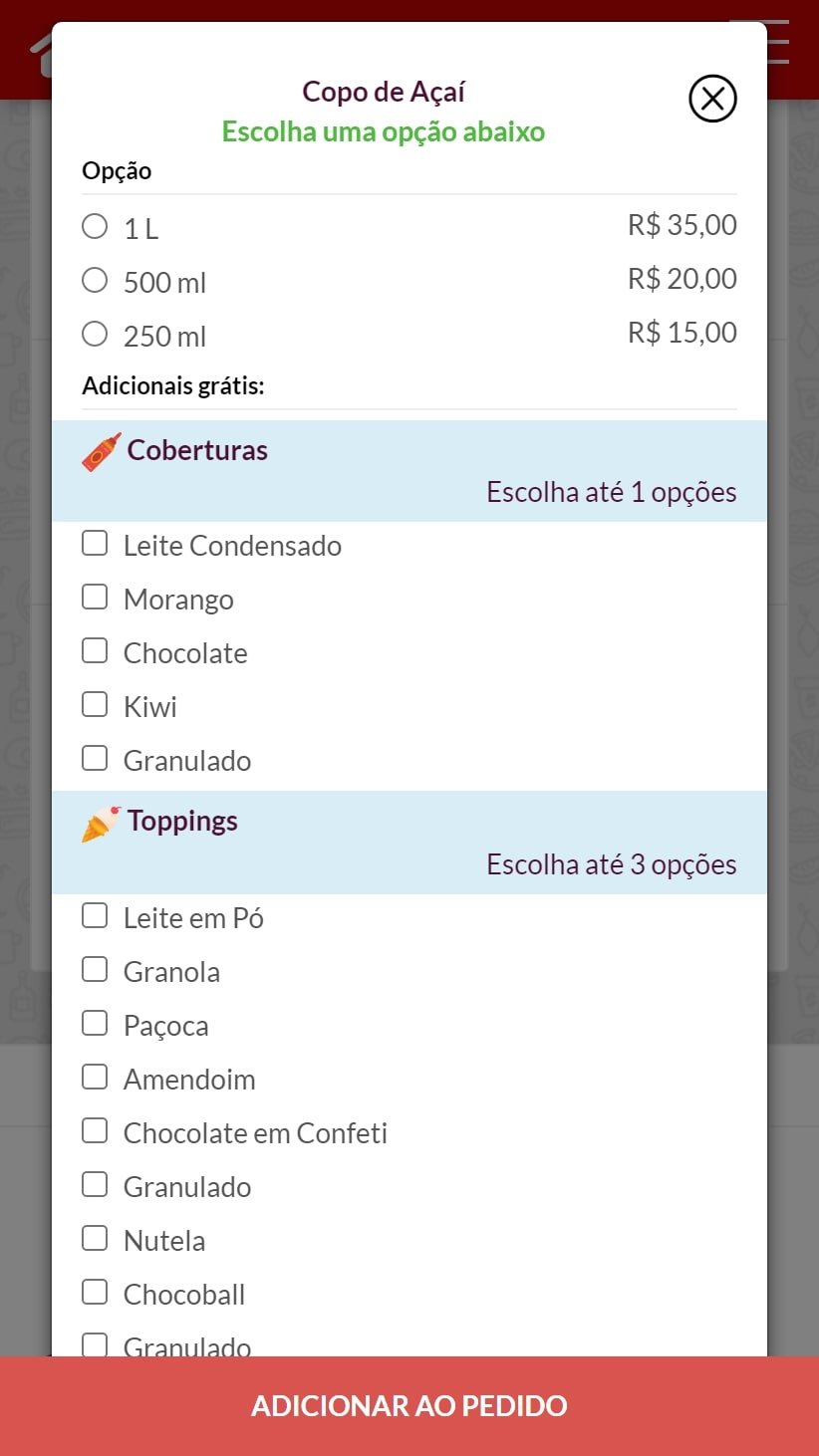The image size is (819, 1456).
Task: Check the Morango cobertura
Action: coord(94,597)
